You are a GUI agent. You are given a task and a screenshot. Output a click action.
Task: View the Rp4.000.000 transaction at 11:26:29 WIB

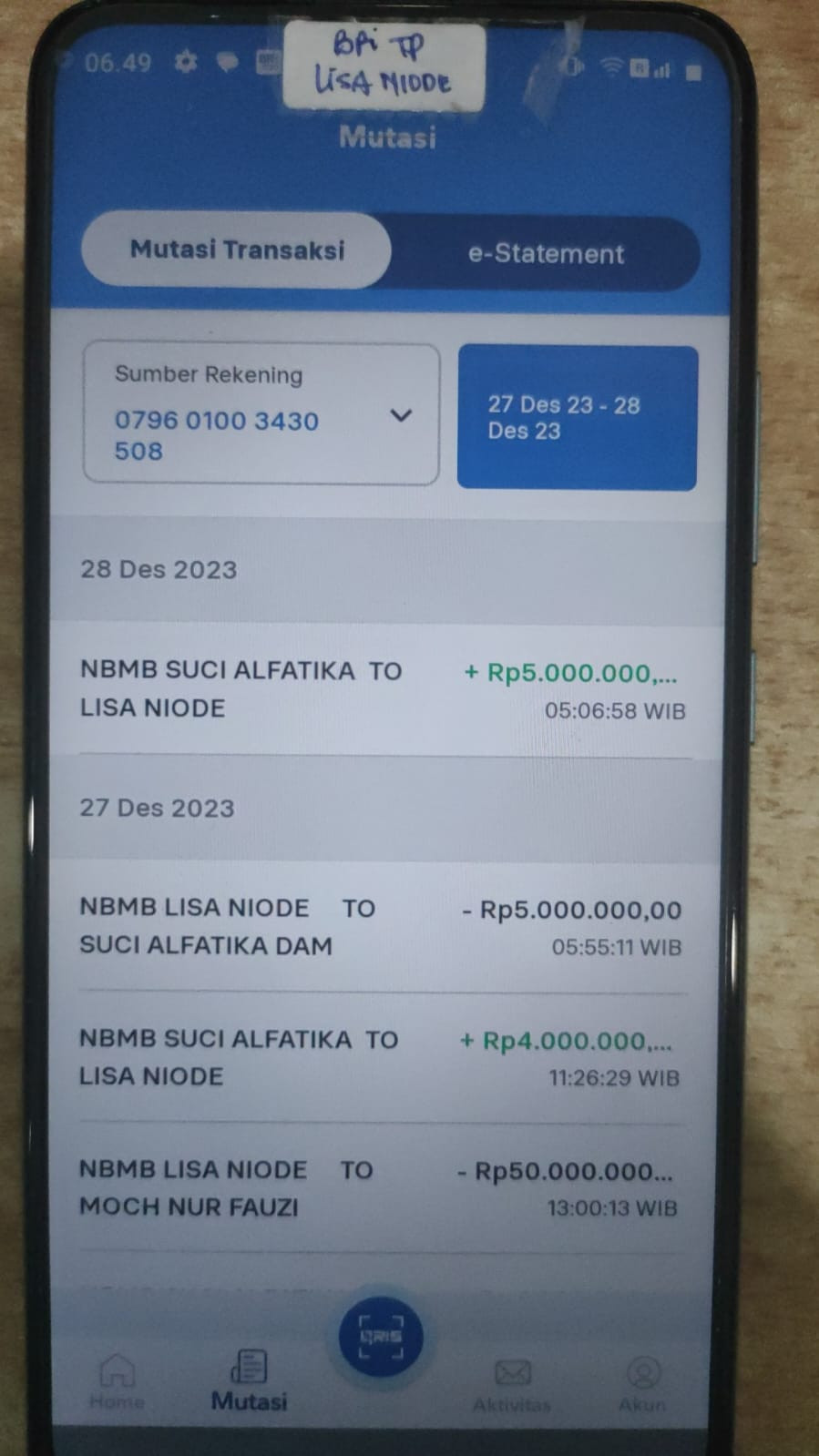tap(381, 1058)
